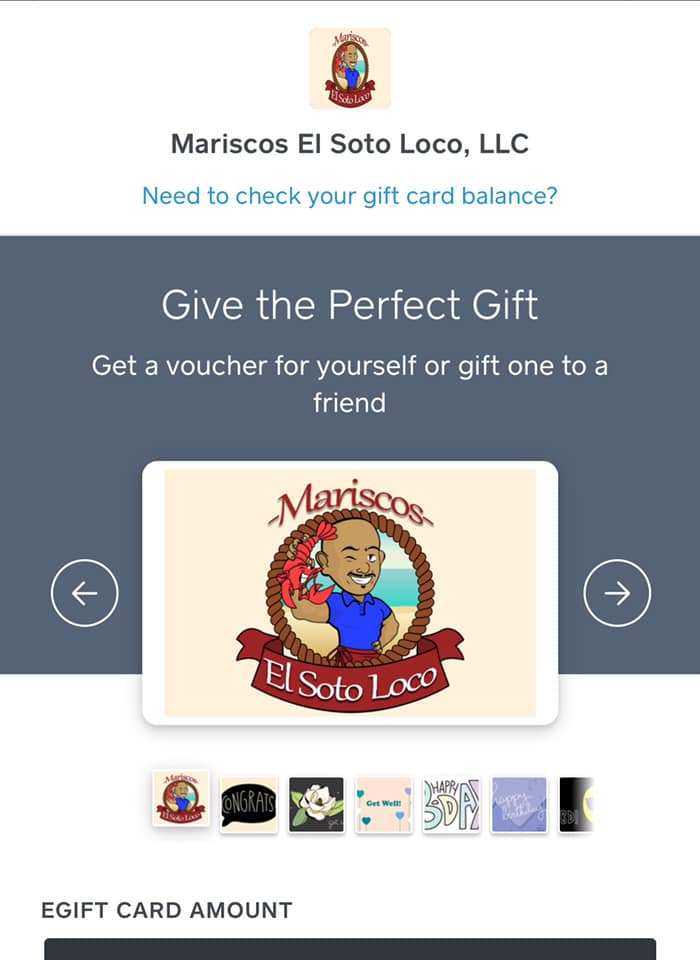Show the previous card design
Viewport: 700px width, 960px height.
85,593
